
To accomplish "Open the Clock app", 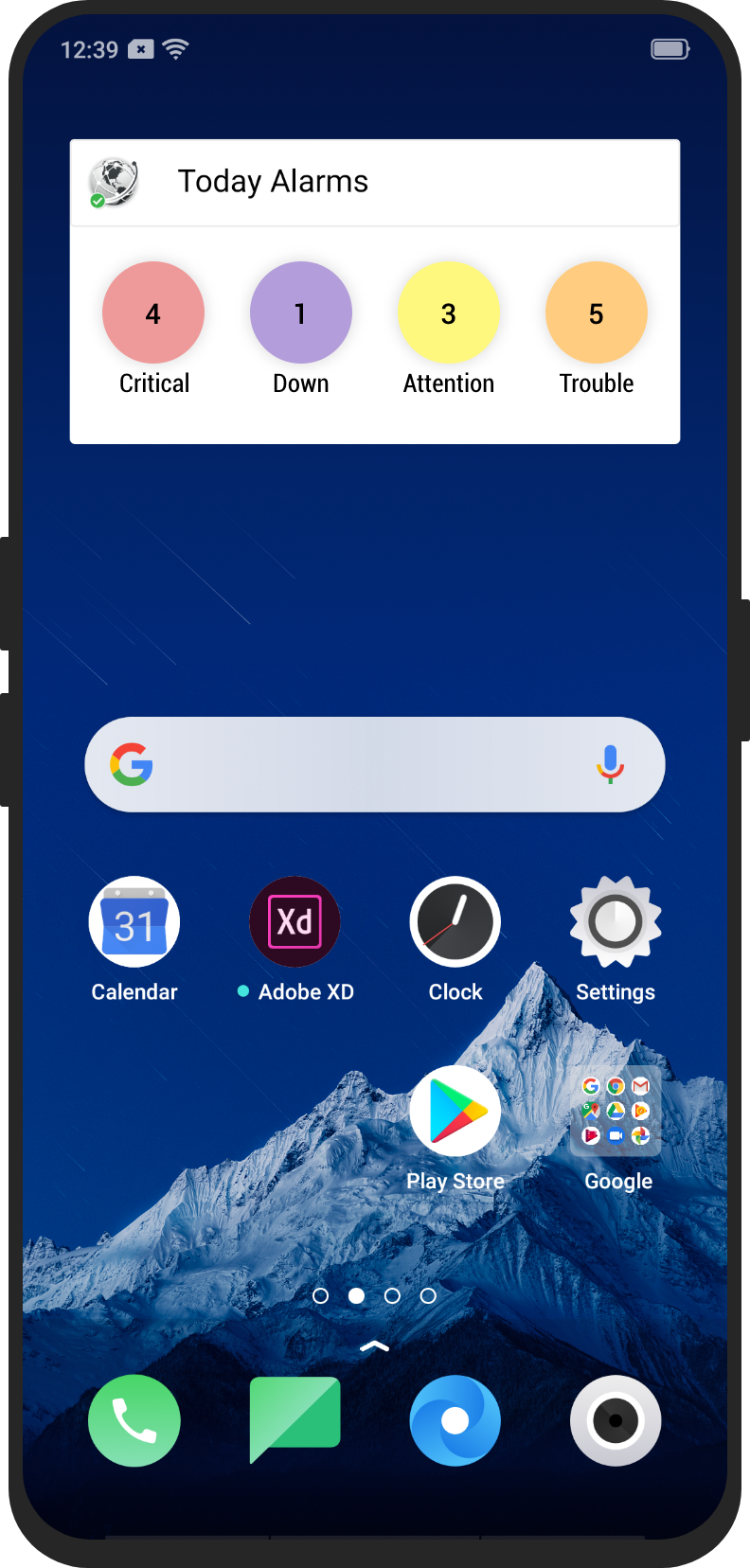I will click(x=455, y=922).
